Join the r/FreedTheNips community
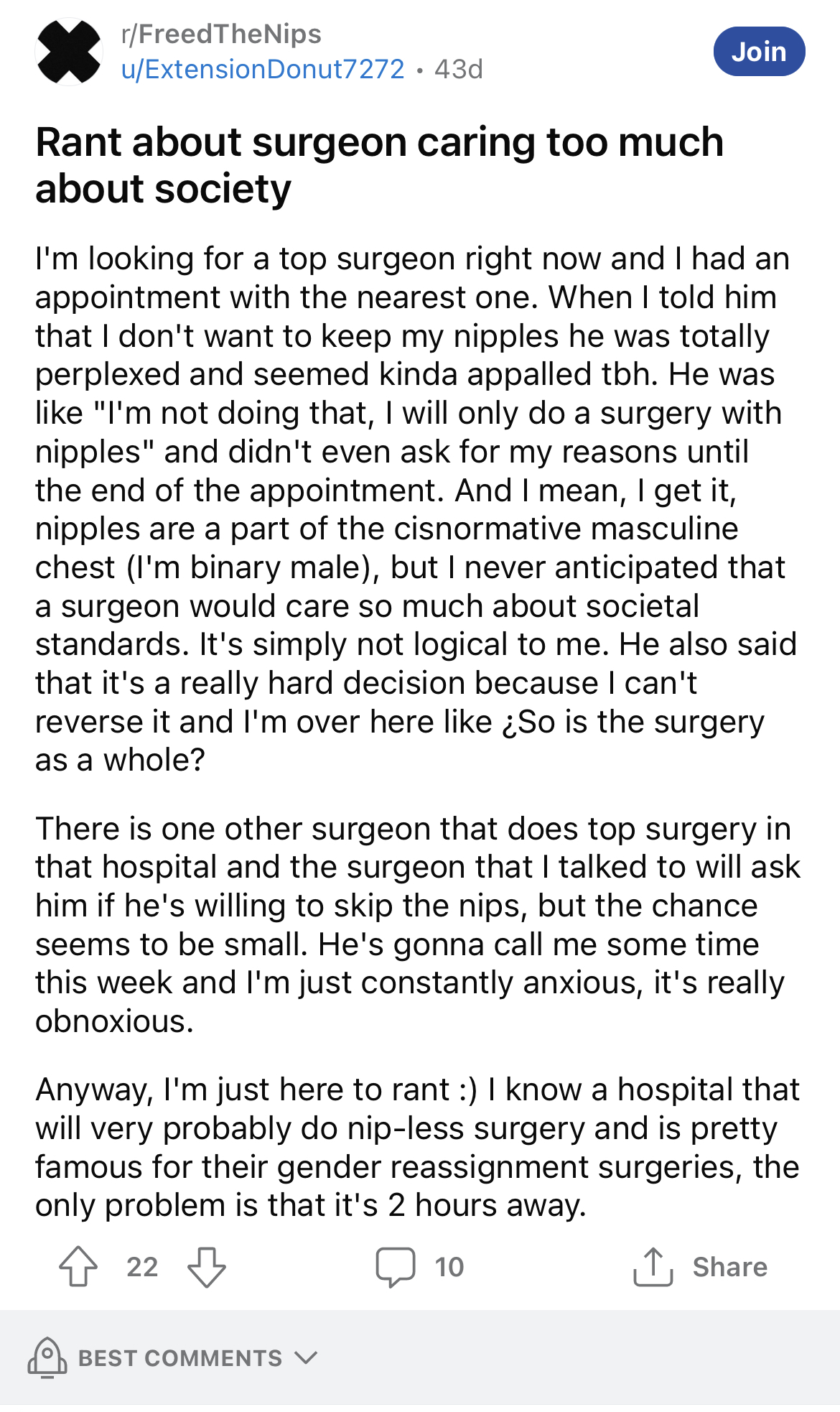Screen dimensions: 840x1412 759,52
